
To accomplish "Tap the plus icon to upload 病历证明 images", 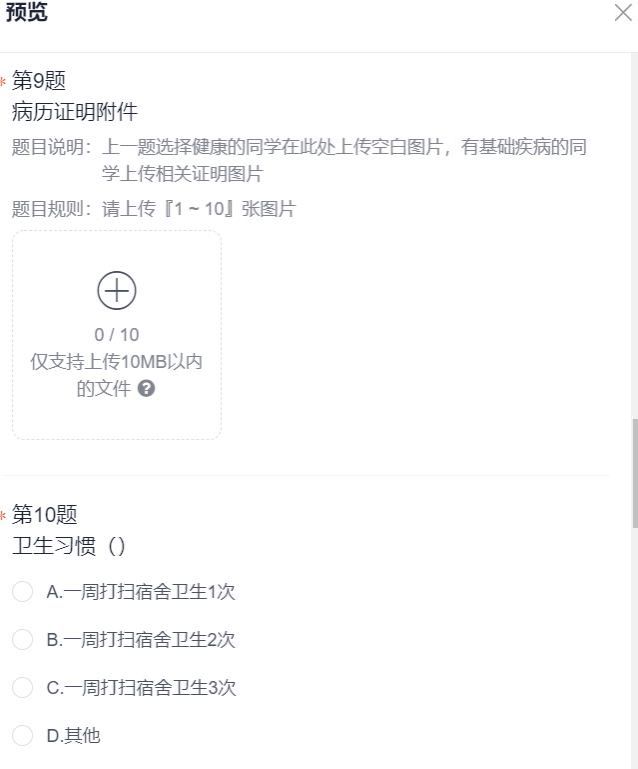I will click(x=117, y=291).
